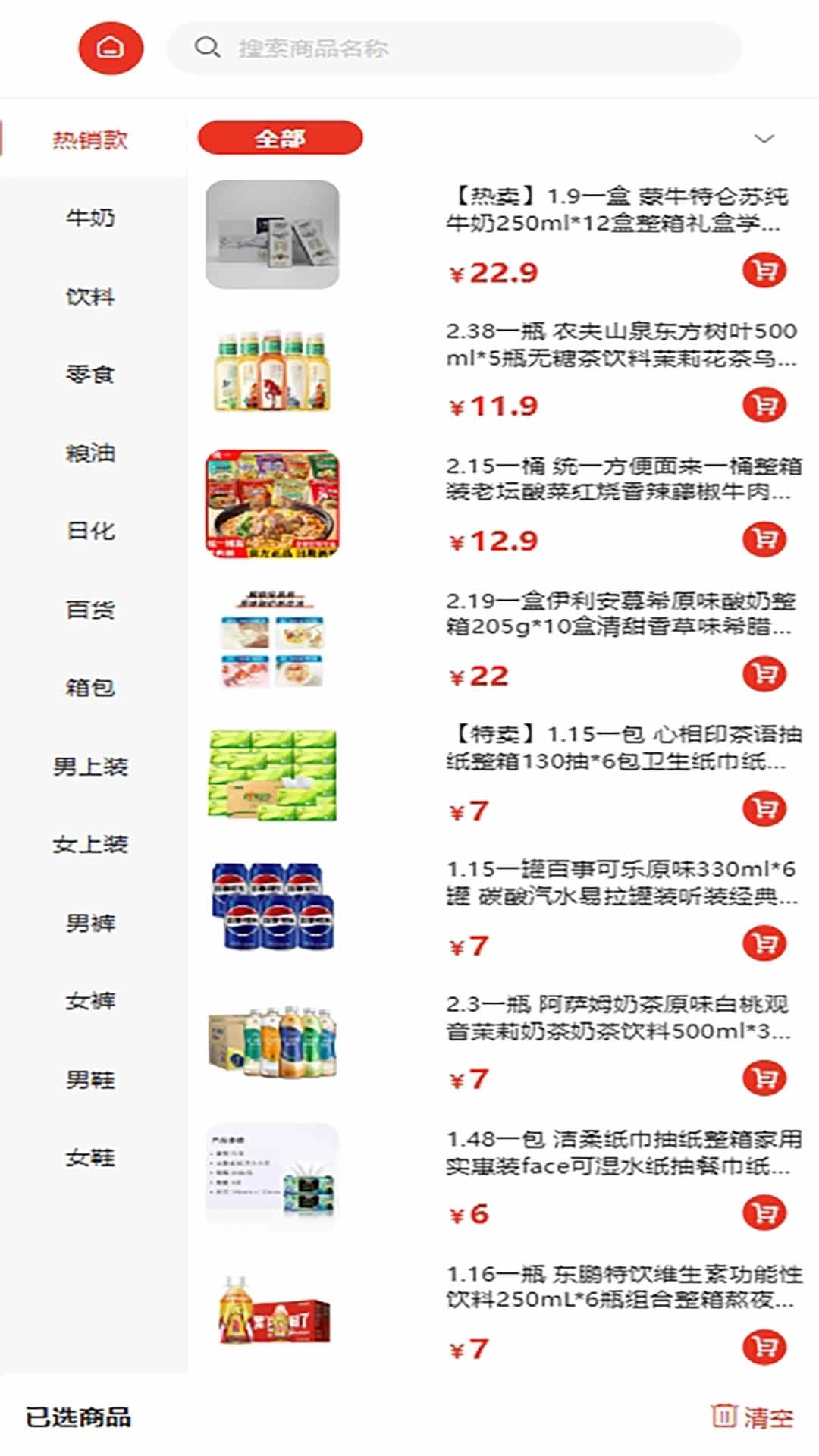
Task: Click the search input field
Action: coord(455,47)
